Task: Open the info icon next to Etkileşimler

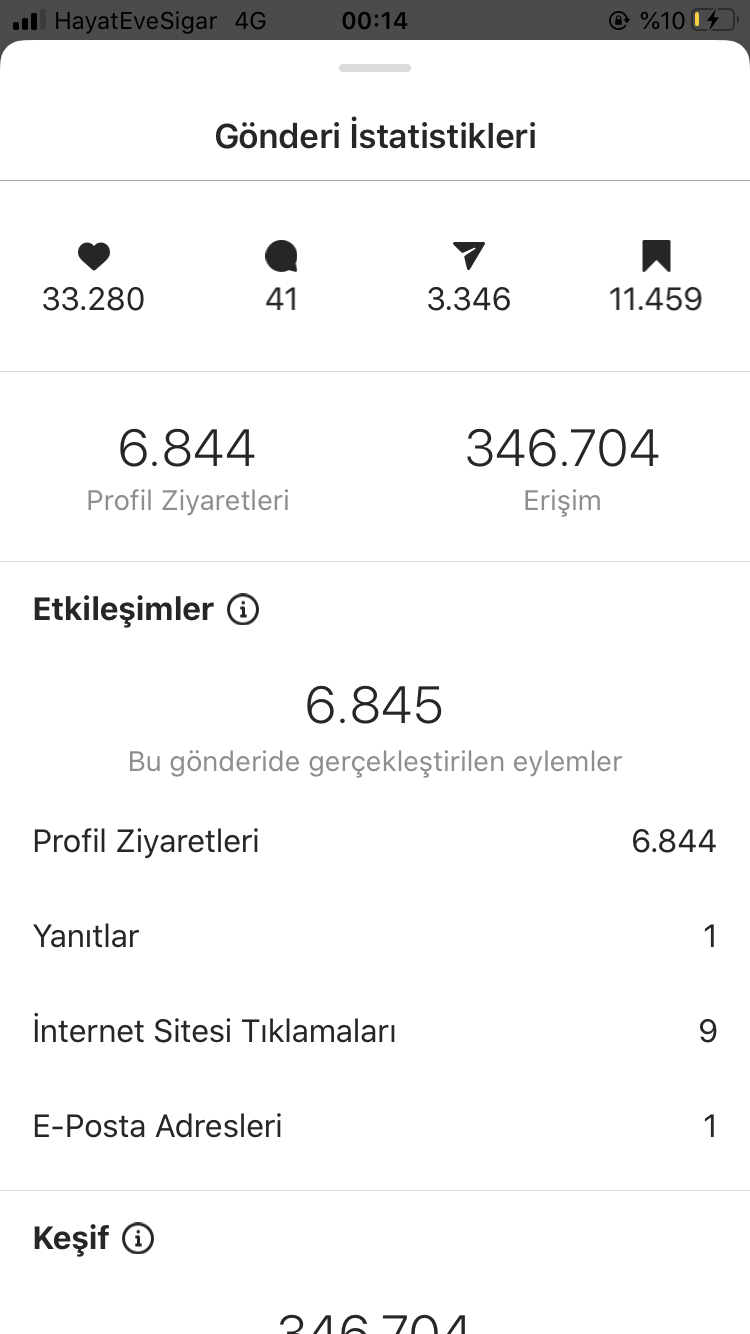Action: click(243, 609)
